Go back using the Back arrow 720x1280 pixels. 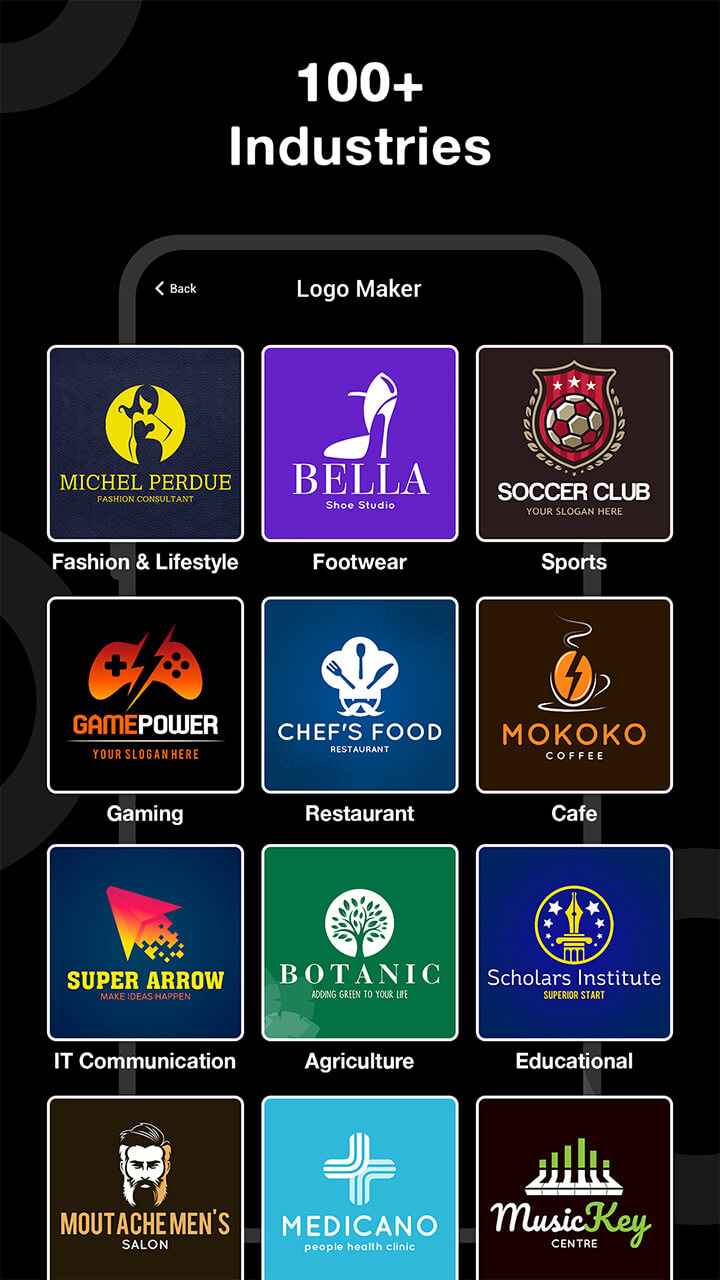coord(177,288)
